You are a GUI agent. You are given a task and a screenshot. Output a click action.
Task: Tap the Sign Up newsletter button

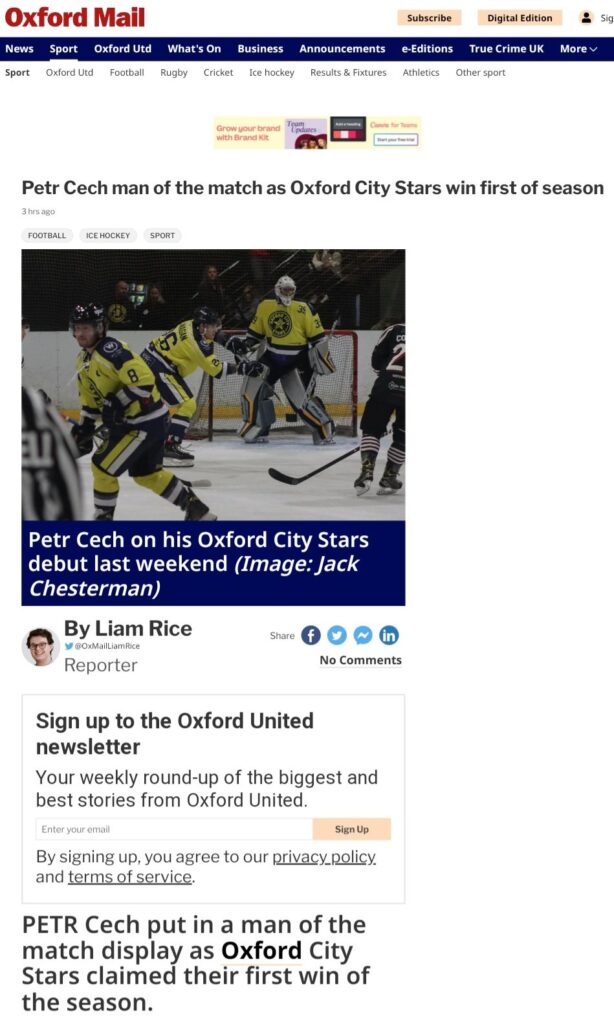(x=351, y=829)
